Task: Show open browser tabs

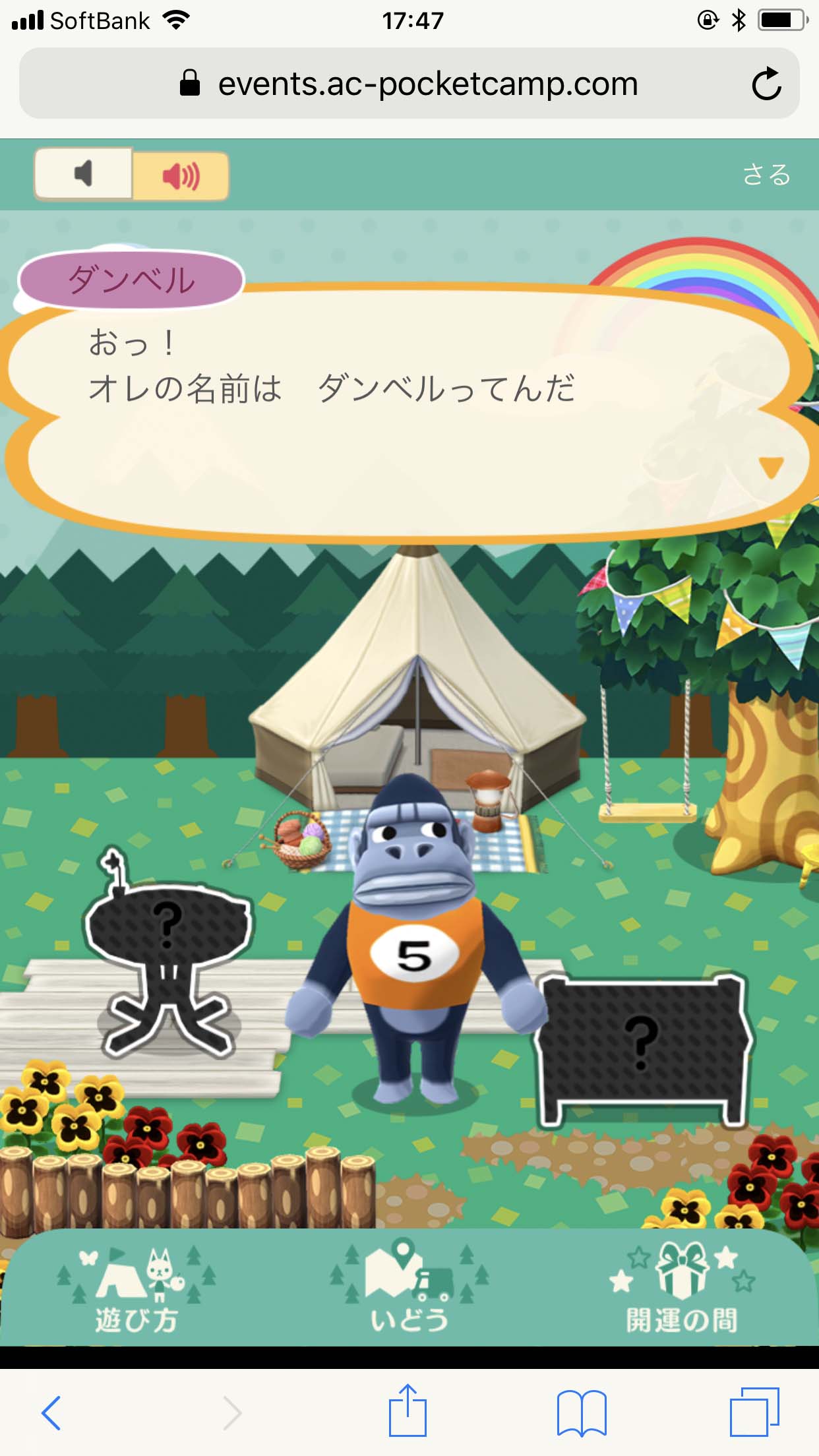Action: point(754,1412)
